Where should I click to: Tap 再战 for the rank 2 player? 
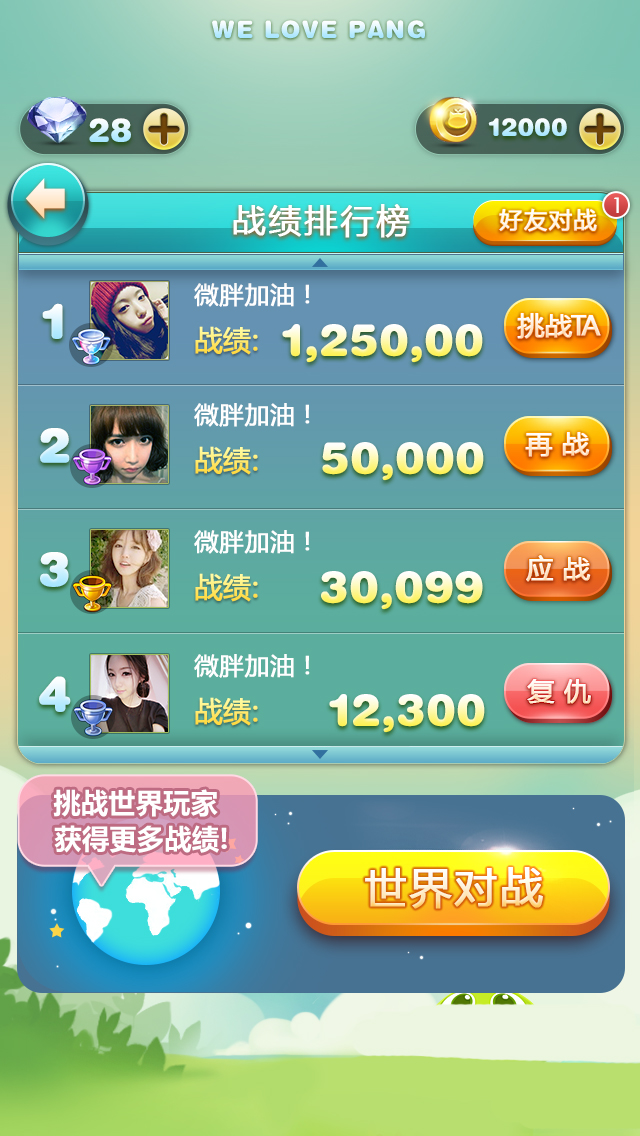pos(556,445)
